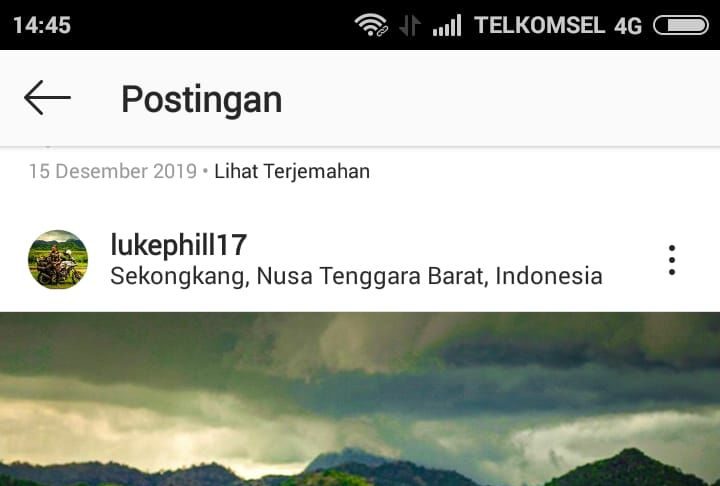Tap Lihat Terjemahan to translate the caption
Screen dimensions: 720x486
(x=292, y=171)
